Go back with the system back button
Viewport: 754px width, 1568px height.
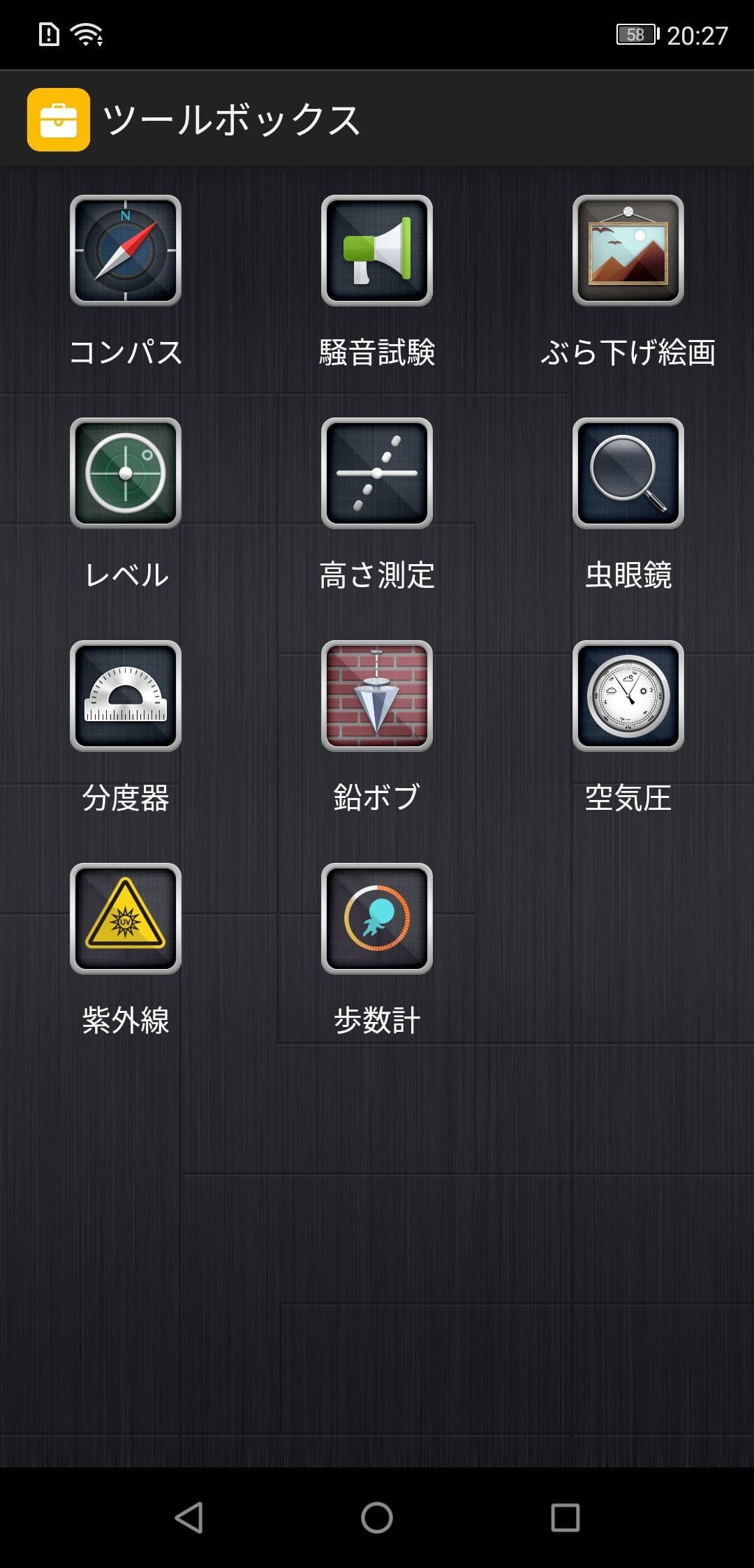188,1517
